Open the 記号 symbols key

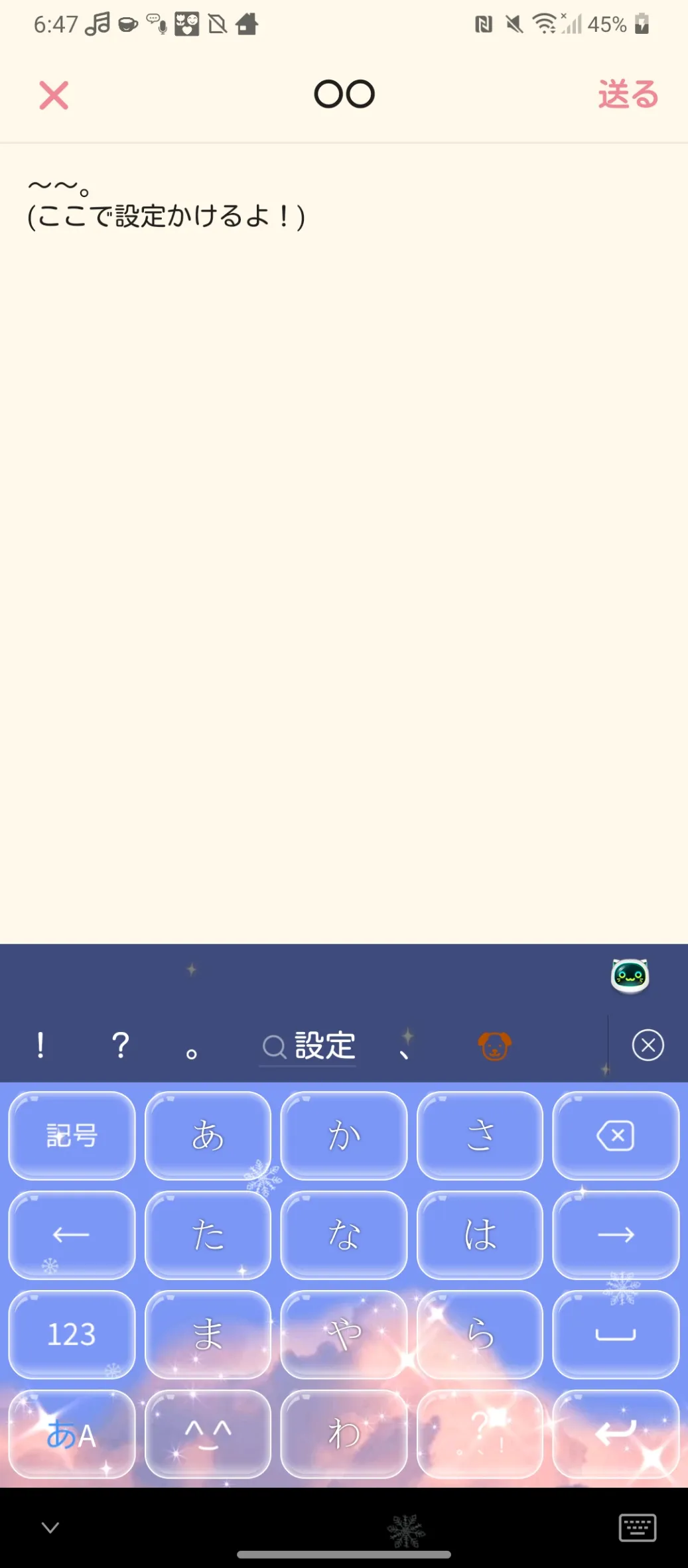[72, 1136]
